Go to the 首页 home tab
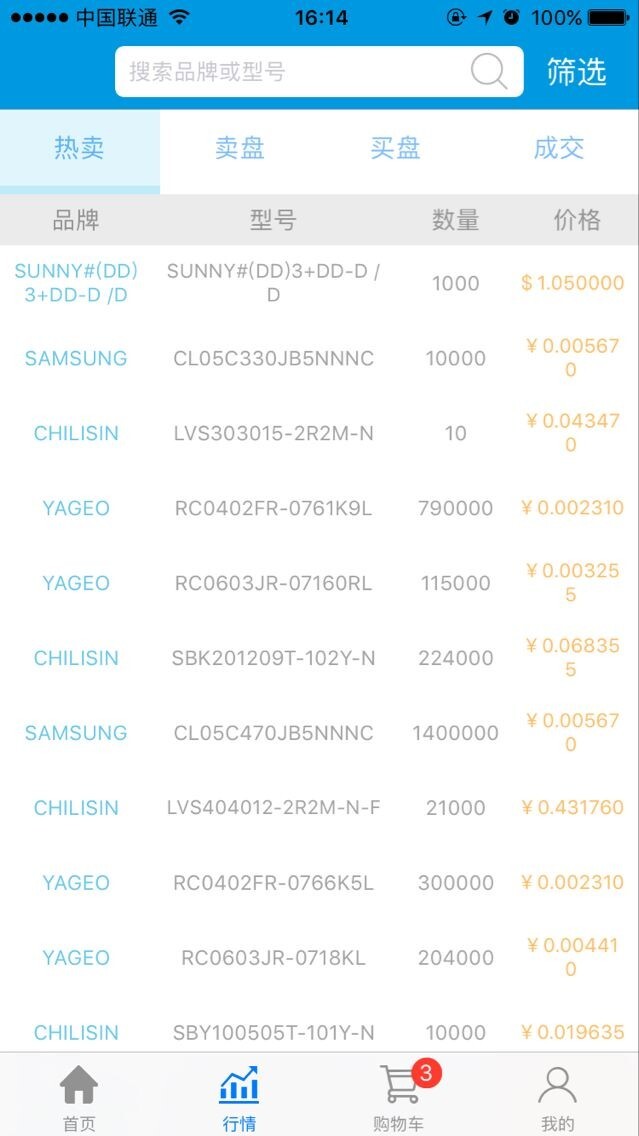639x1136 pixels. tap(79, 1096)
